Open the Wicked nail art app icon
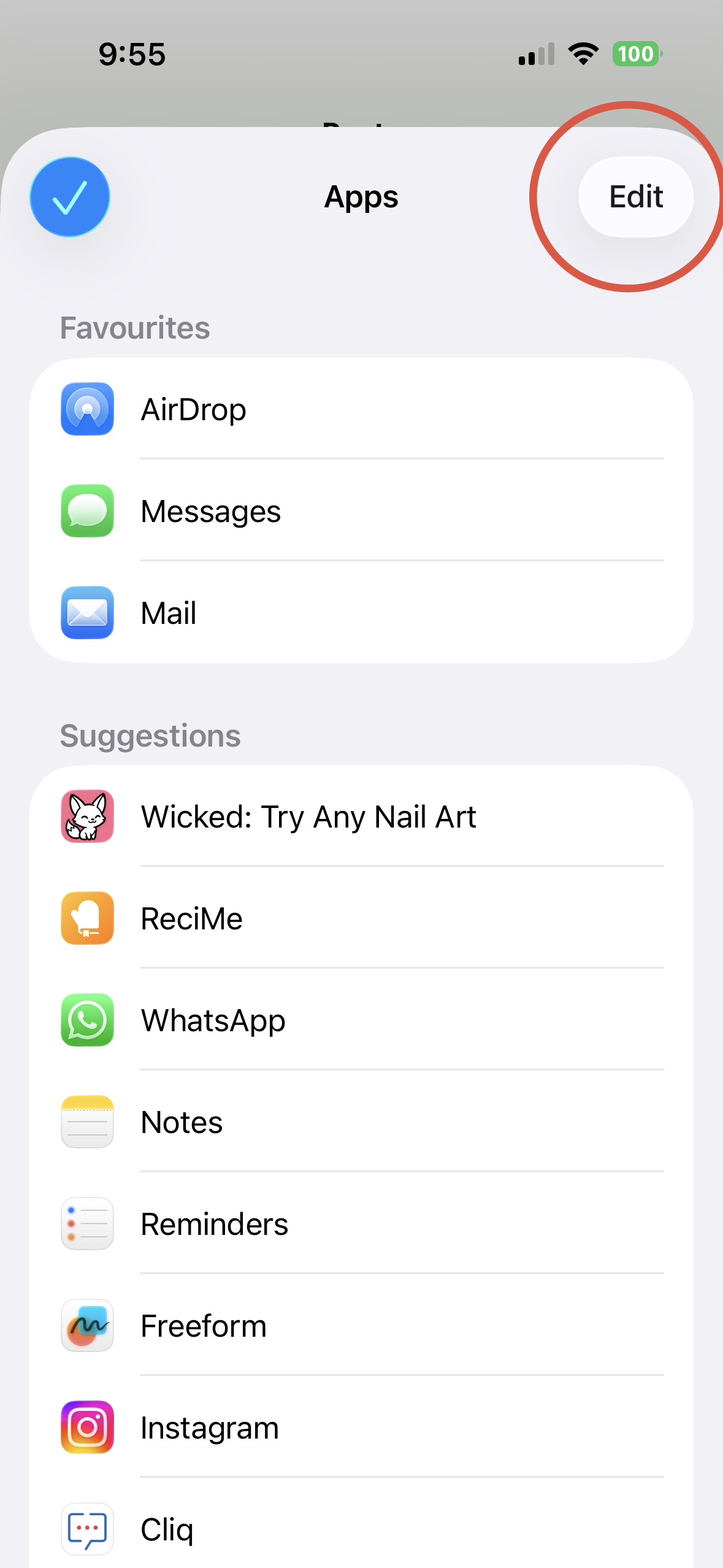Viewport: 723px width, 1568px height. pyautogui.click(x=87, y=816)
